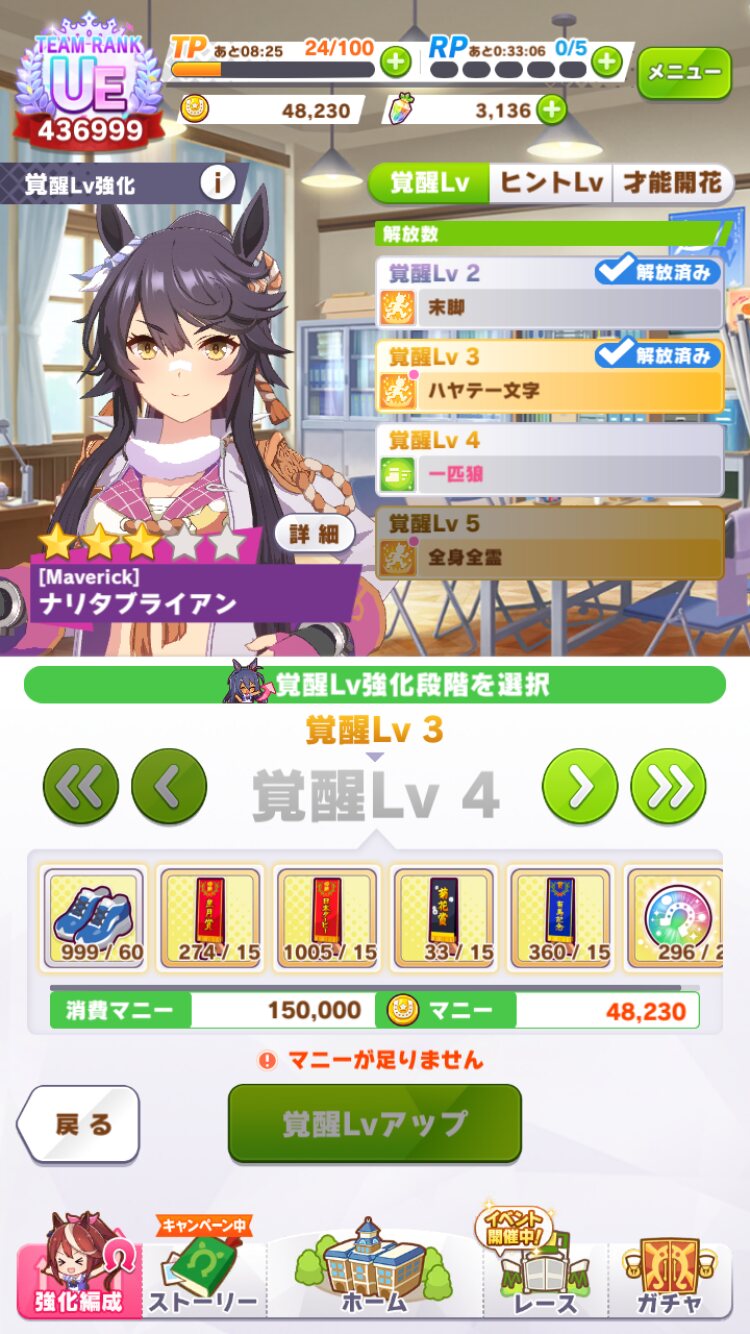View the 覚醒Lv 5 全身全霊 skill row
The image size is (750, 1334).
click(549, 543)
